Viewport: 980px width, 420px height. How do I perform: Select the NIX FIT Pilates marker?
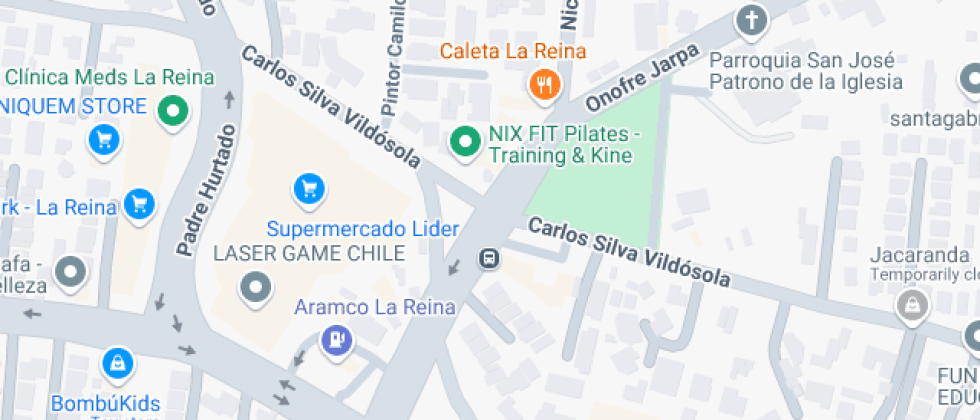(x=464, y=143)
